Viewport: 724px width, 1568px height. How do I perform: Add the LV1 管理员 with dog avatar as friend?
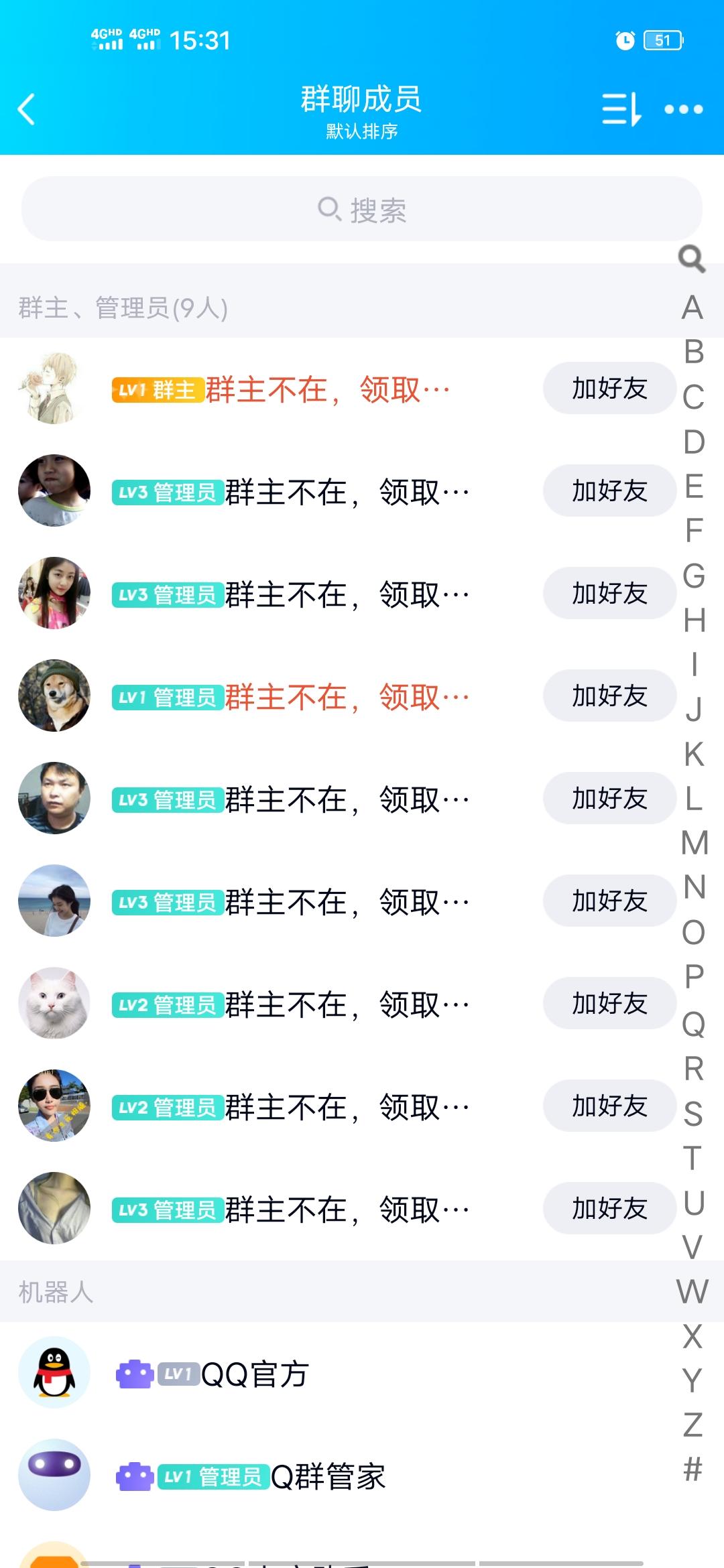point(609,696)
